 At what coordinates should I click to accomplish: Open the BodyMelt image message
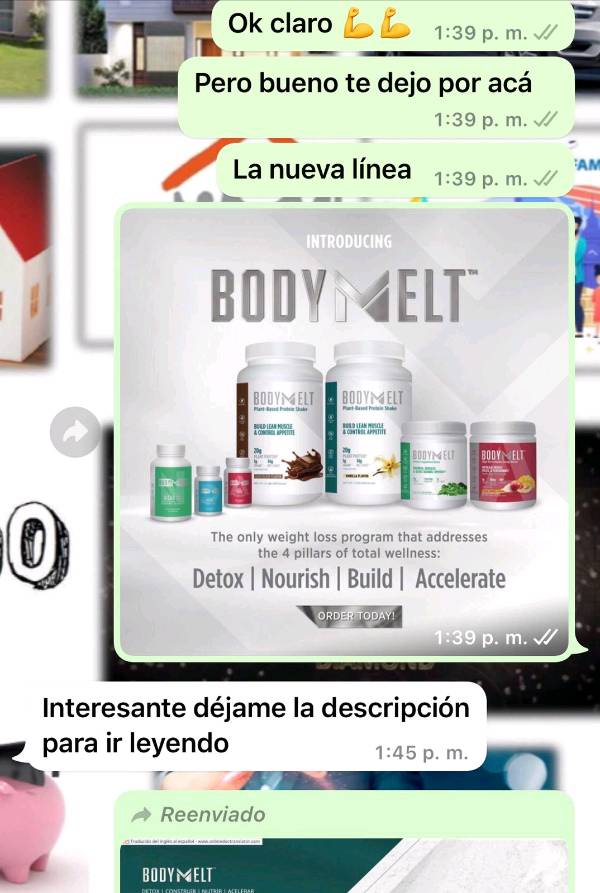[x=345, y=430]
